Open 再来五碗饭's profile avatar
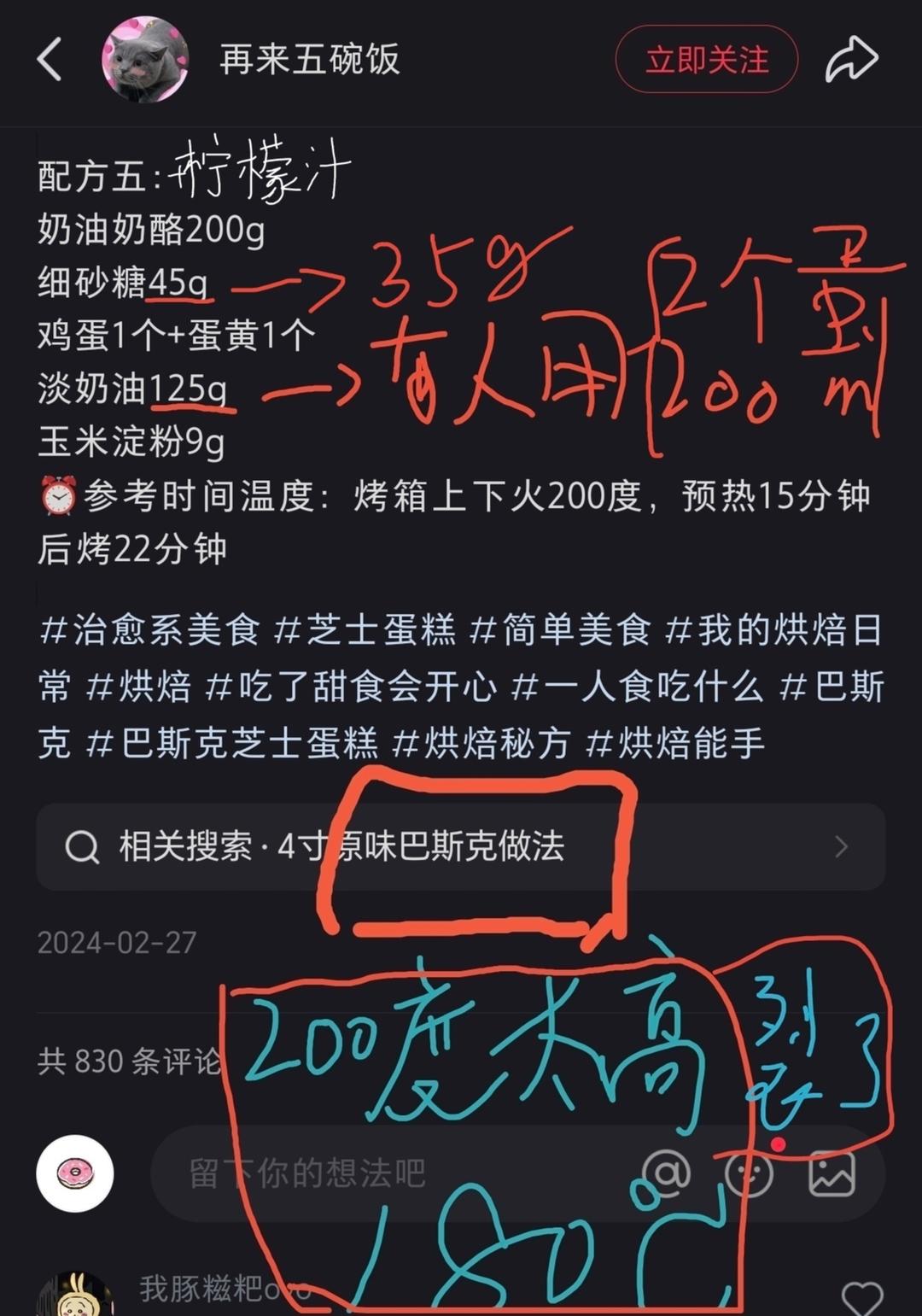 click(x=144, y=60)
